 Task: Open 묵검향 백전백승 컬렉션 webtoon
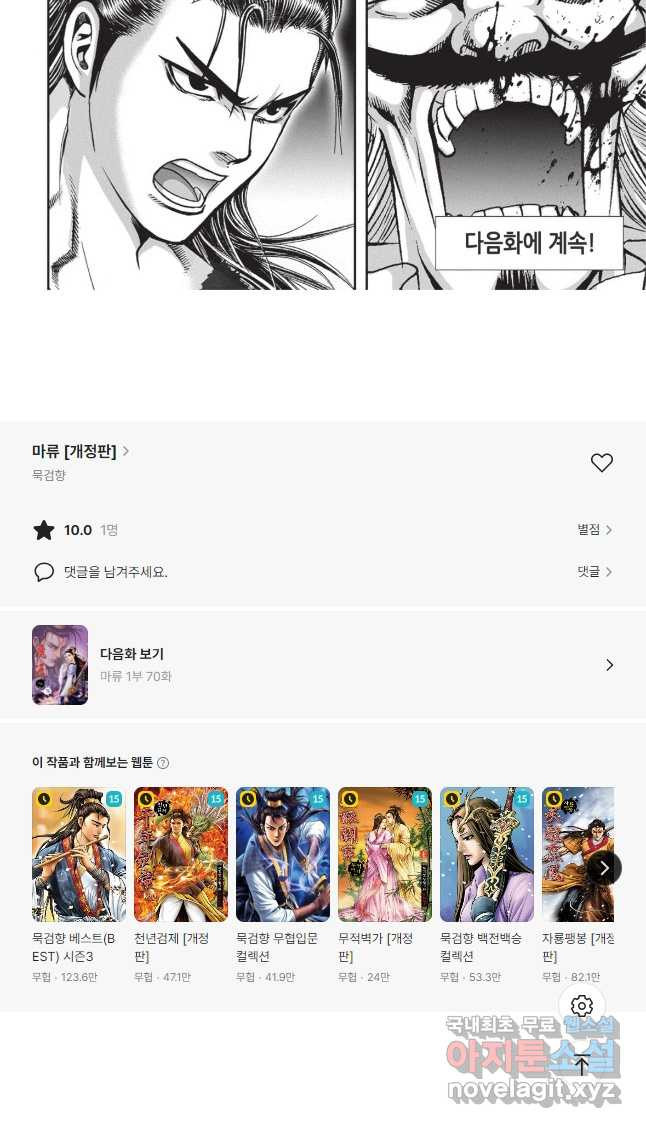click(487, 855)
